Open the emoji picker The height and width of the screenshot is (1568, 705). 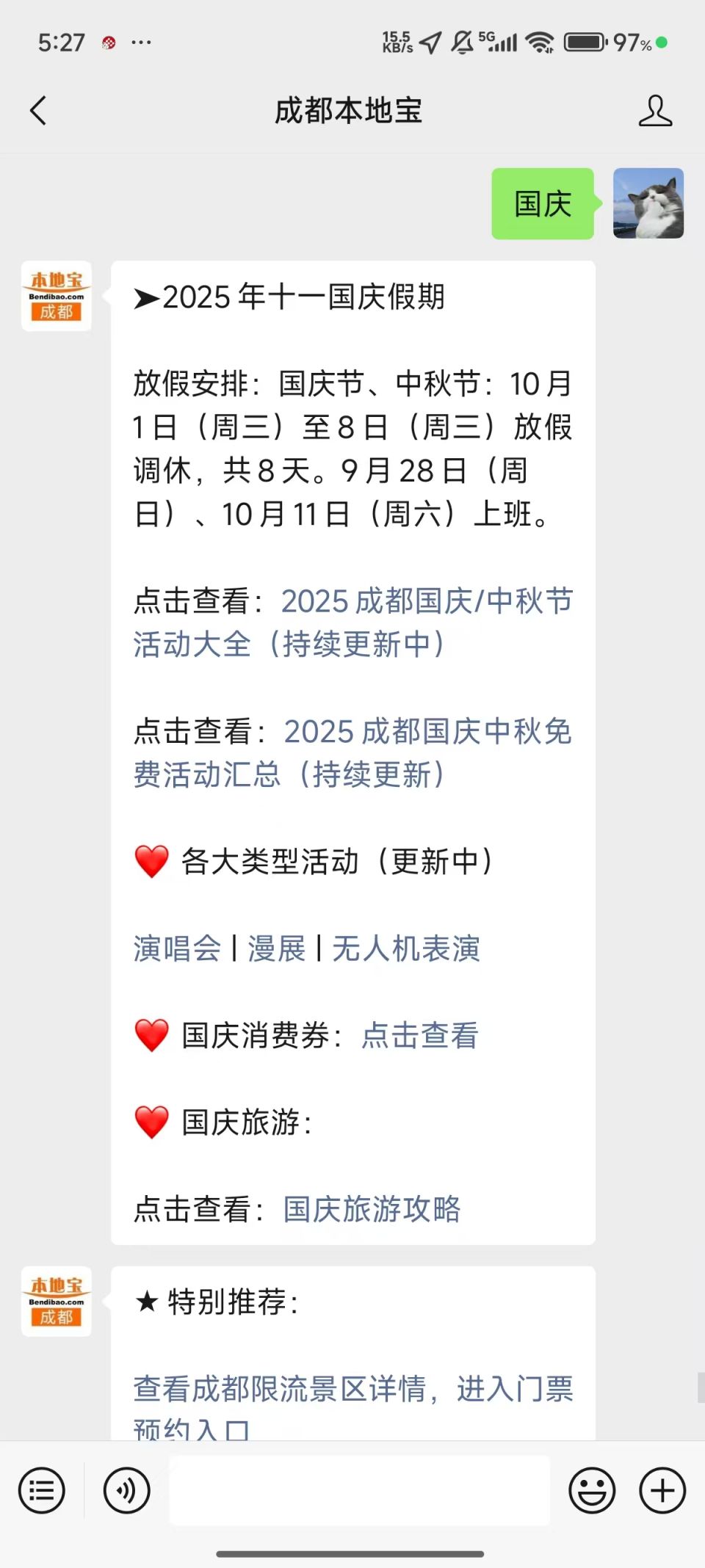coord(592,1490)
